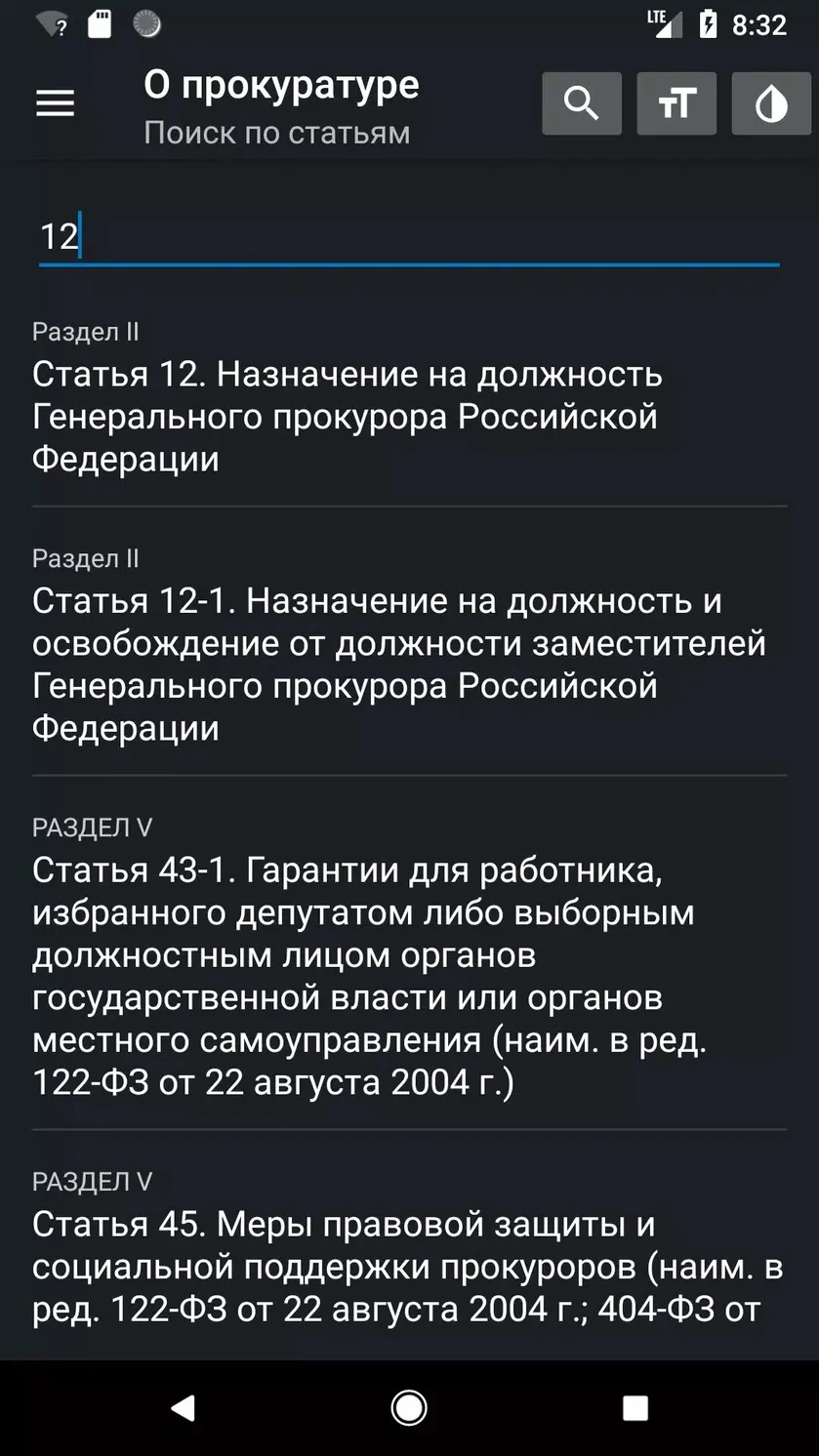The image size is (819, 1456).
Task: Go back with the system back button
Action: (183, 1407)
